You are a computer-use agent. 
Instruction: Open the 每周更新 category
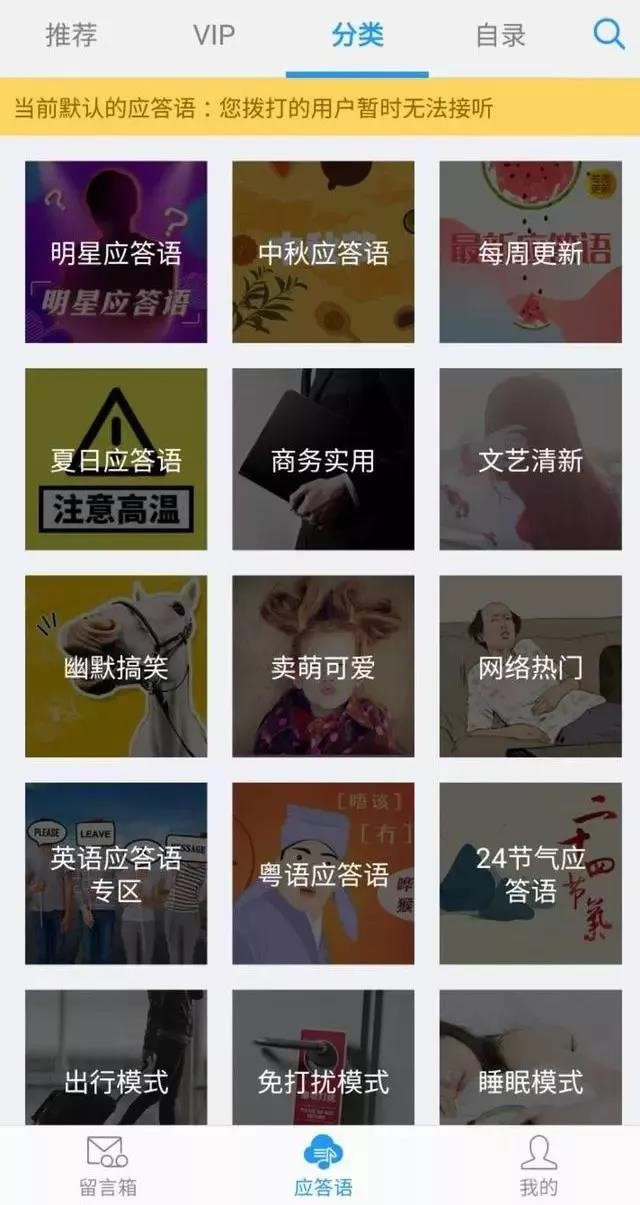(x=530, y=252)
